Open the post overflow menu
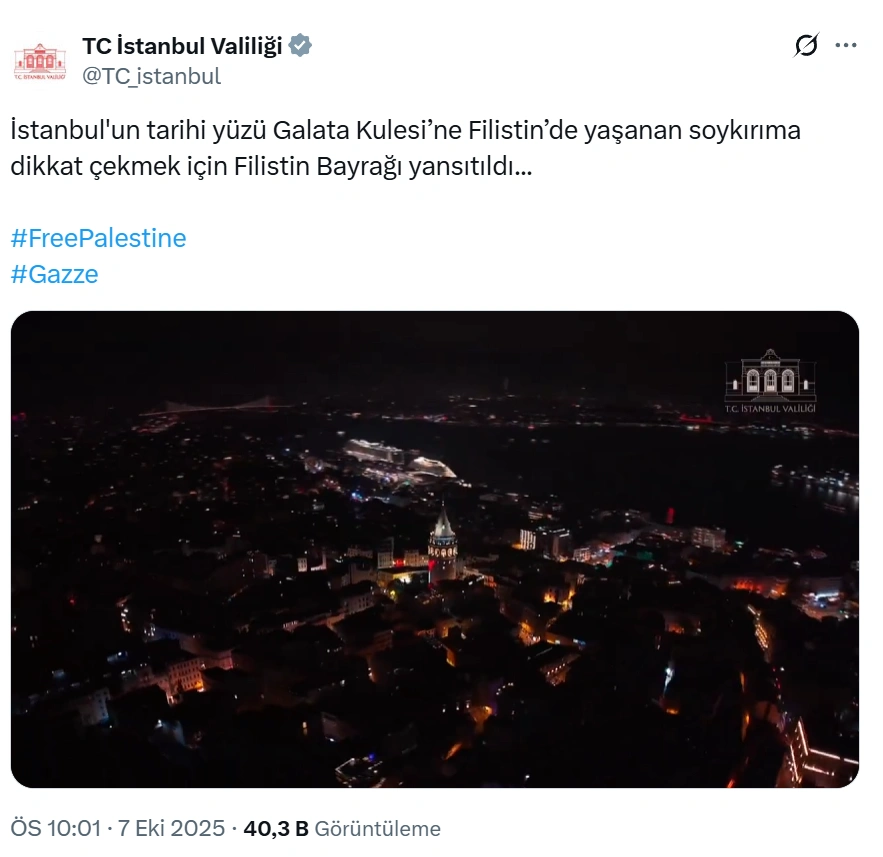 [x=846, y=45]
